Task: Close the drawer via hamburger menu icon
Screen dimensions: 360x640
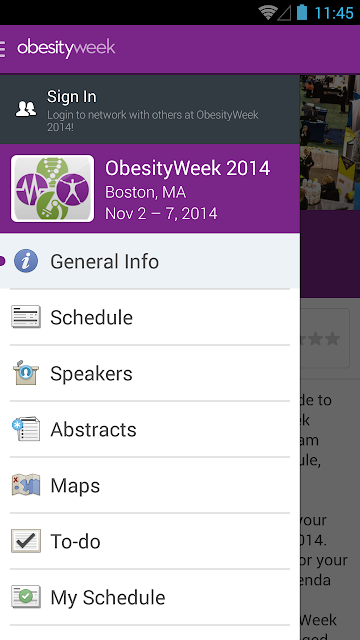Action: [3, 49]
